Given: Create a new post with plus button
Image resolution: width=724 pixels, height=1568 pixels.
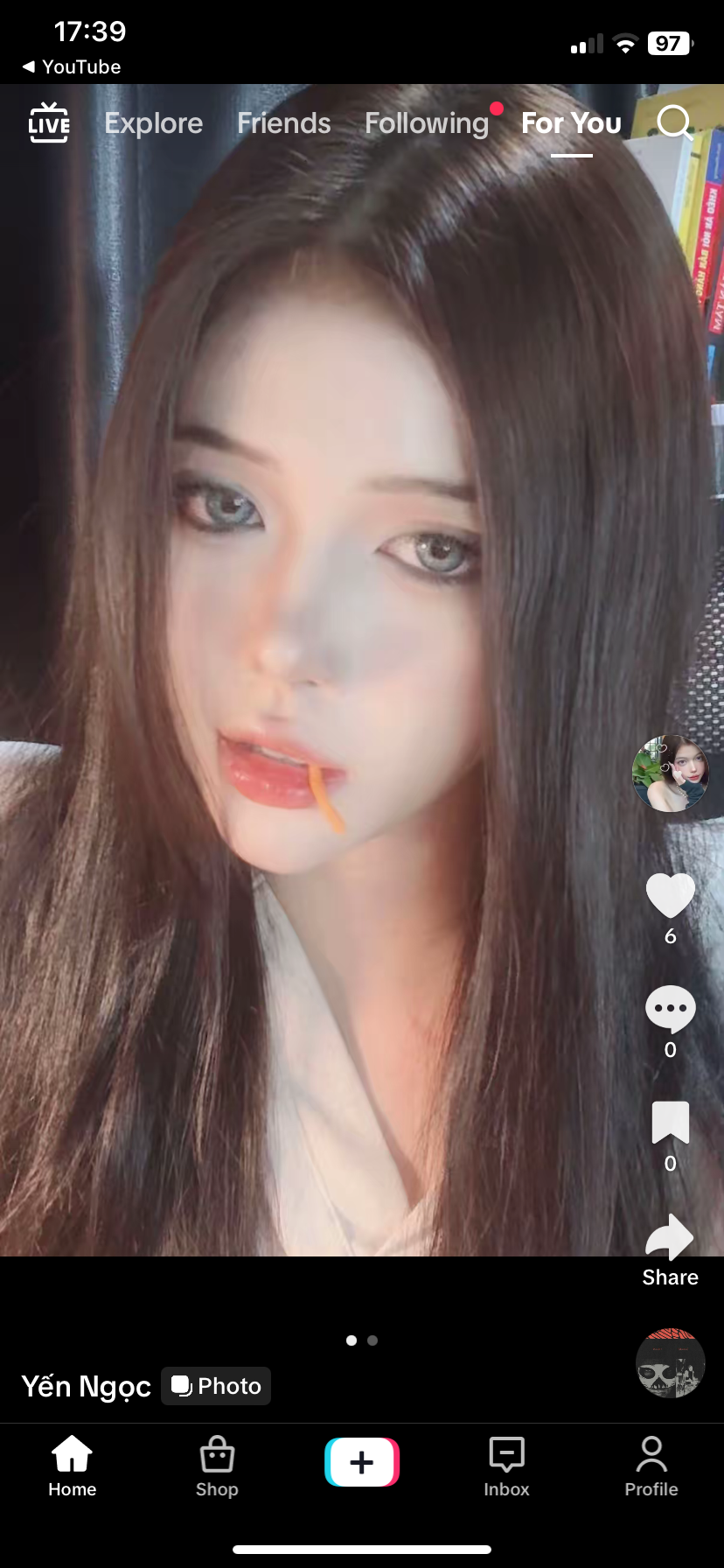Looking at the screenshot, I should 362,1462.
